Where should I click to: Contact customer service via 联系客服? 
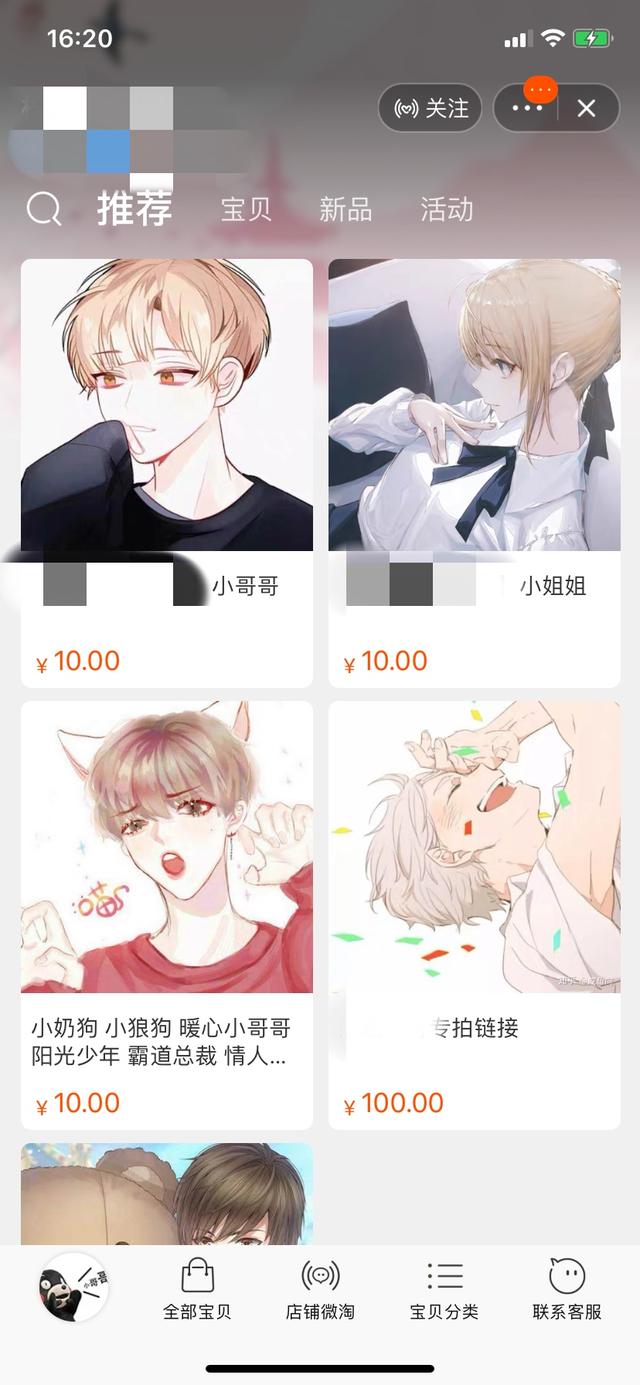click(x=567, y=1290)
